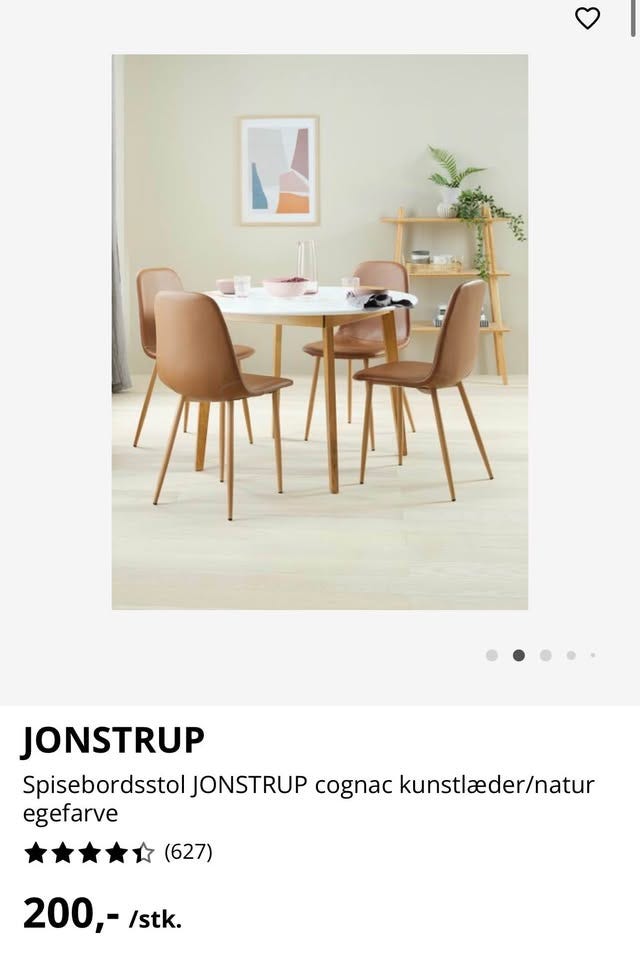Add JONSTRUP chair to favorites with heart icon
Viewport: 640px width, 960px height.
(588, 18)
